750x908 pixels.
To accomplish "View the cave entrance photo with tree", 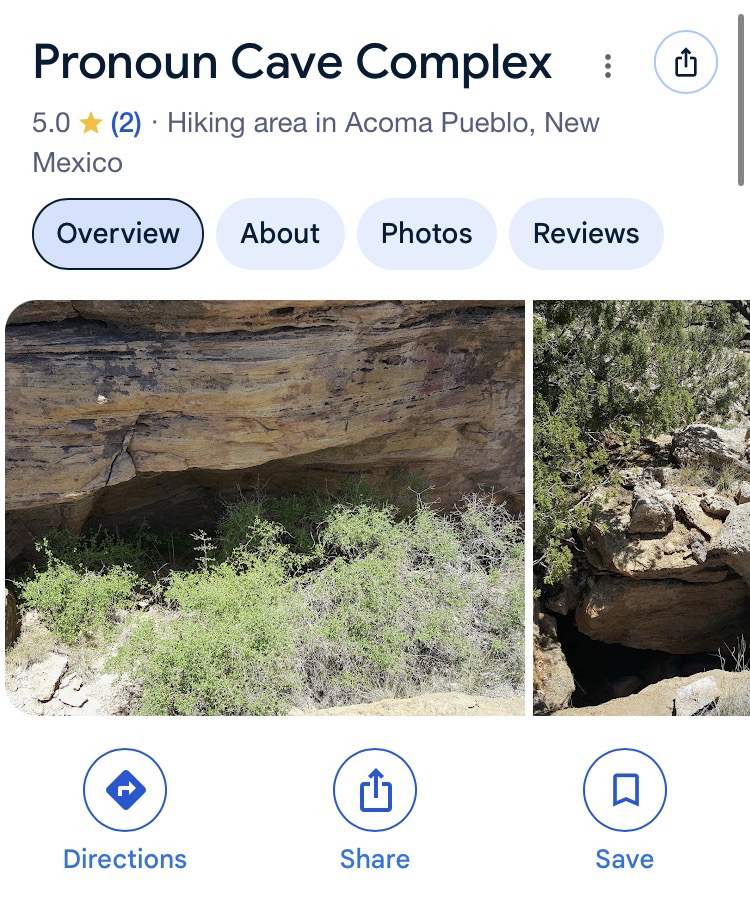I will pos(641,508).
